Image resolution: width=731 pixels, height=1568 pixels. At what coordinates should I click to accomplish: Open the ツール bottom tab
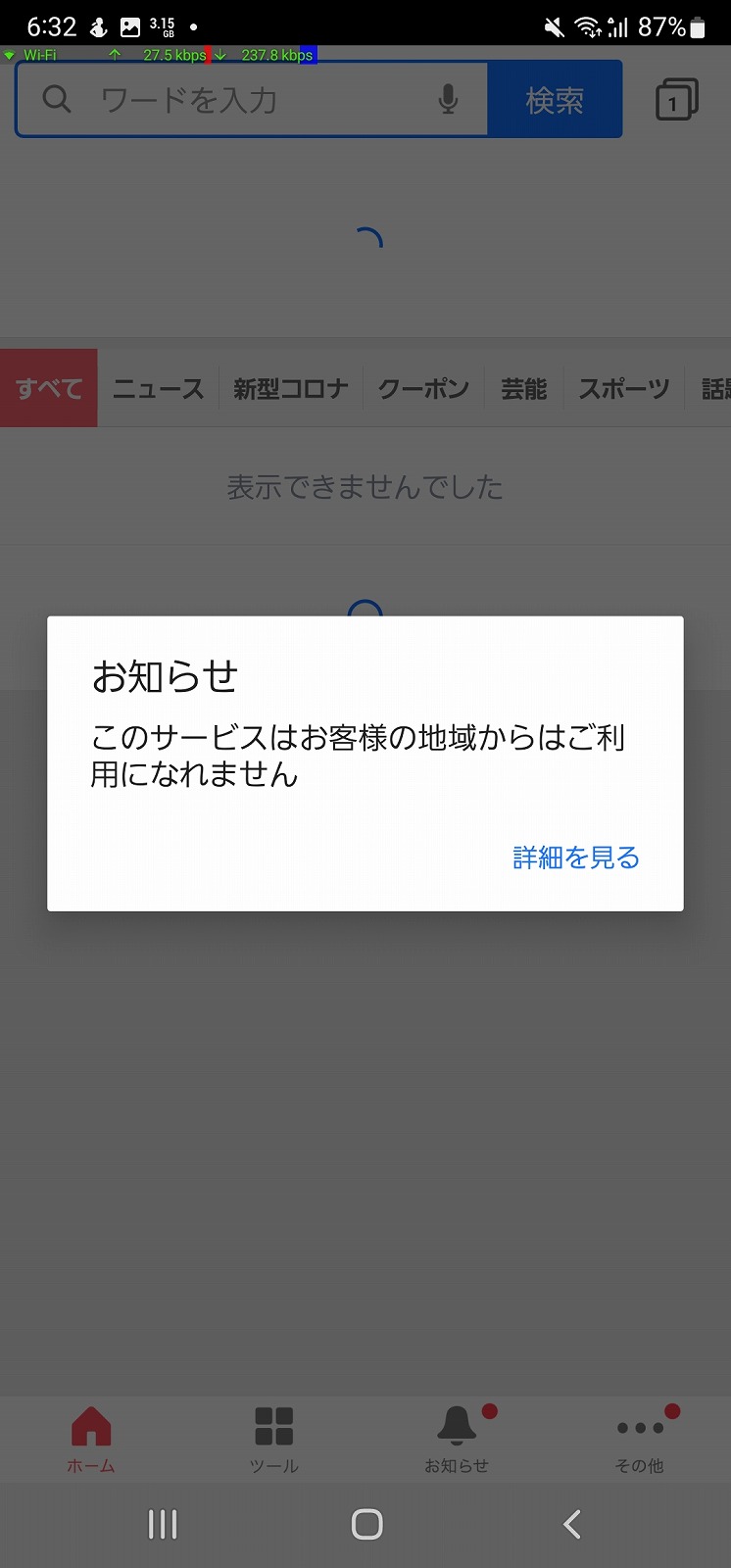[x=273, y=1440]
